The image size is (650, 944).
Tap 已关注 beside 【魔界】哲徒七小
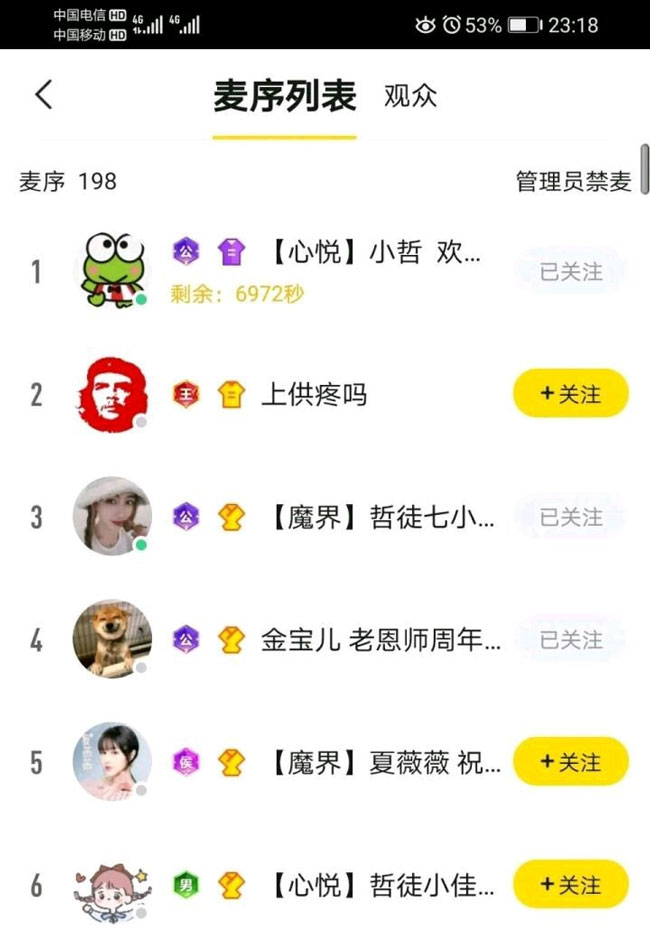tap(571, 517)
